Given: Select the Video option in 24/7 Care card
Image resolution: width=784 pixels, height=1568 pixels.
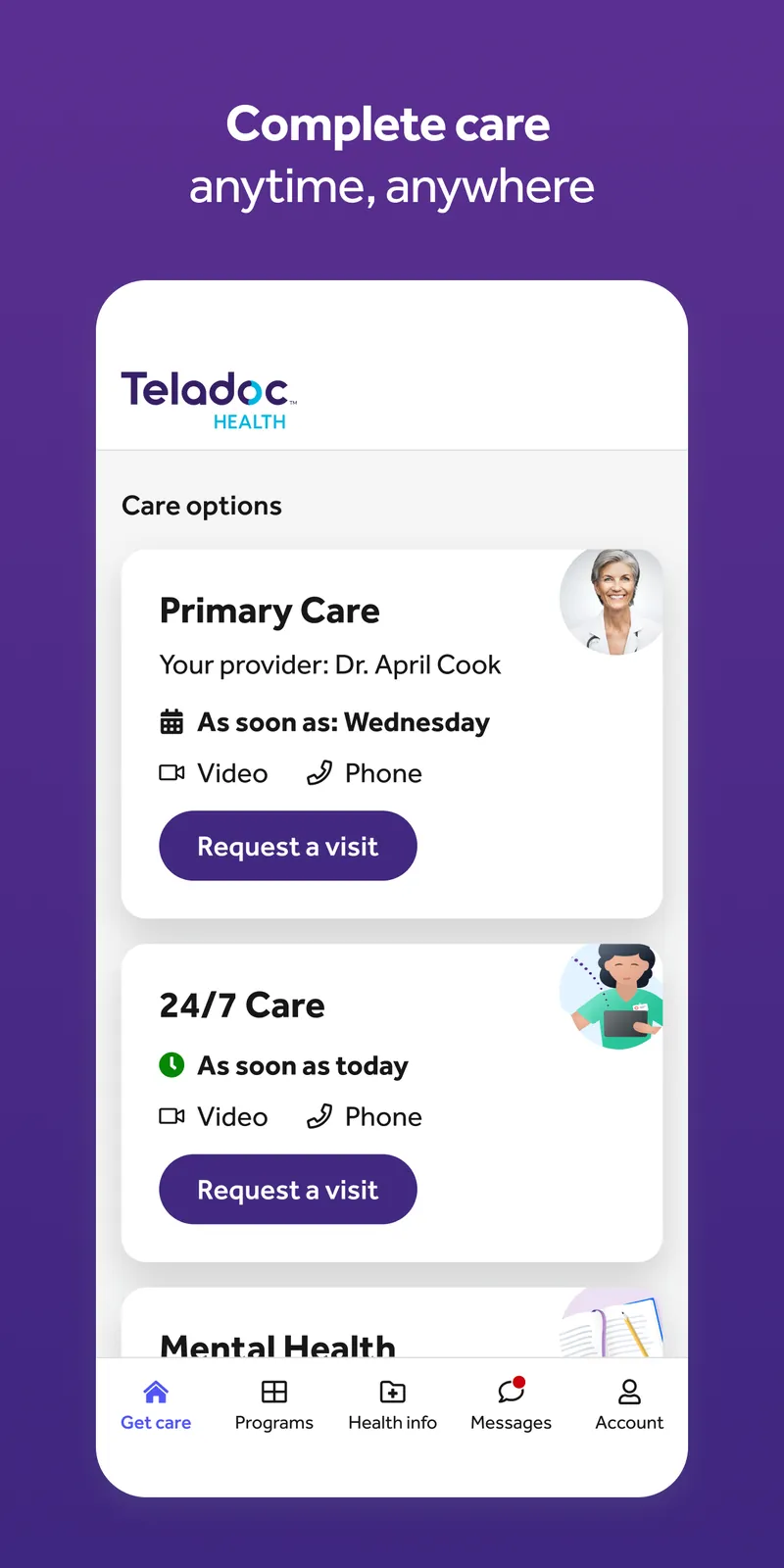Looking at the screenshot, I should pos(171,1116).
